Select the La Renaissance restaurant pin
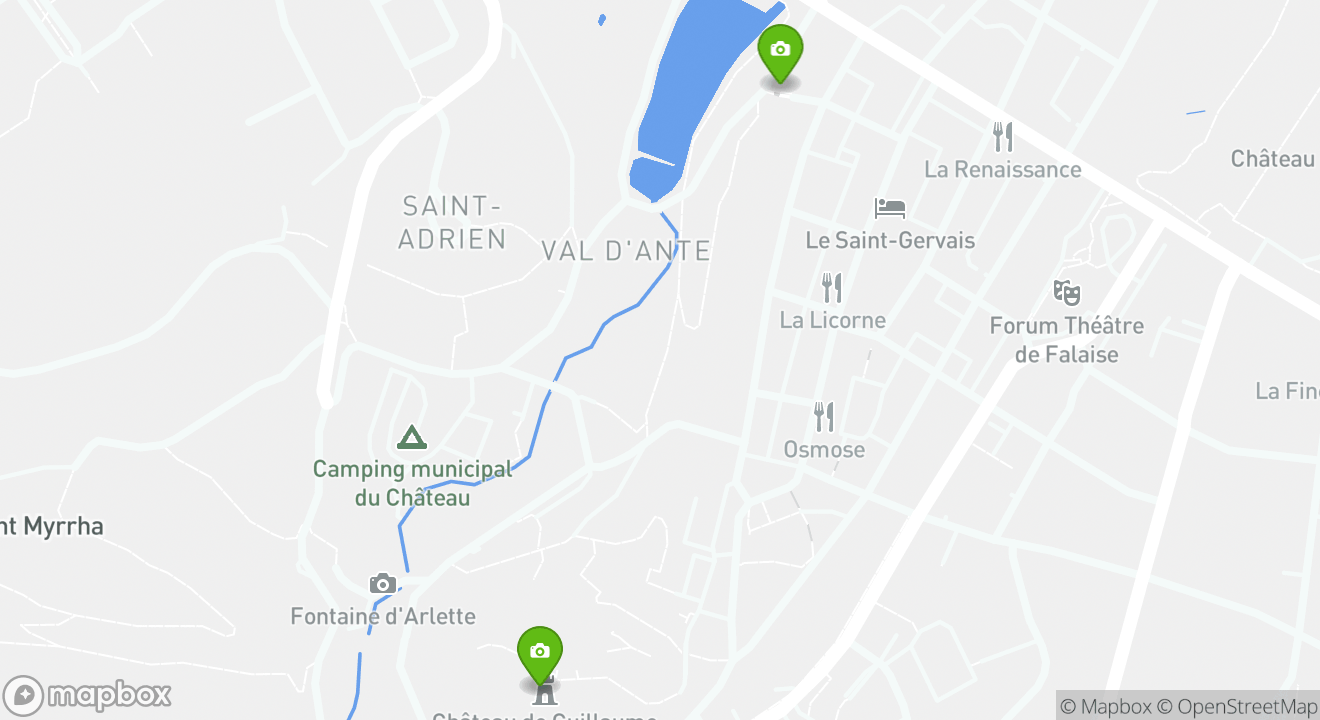1320x720 pixels. coord(1002,137)
